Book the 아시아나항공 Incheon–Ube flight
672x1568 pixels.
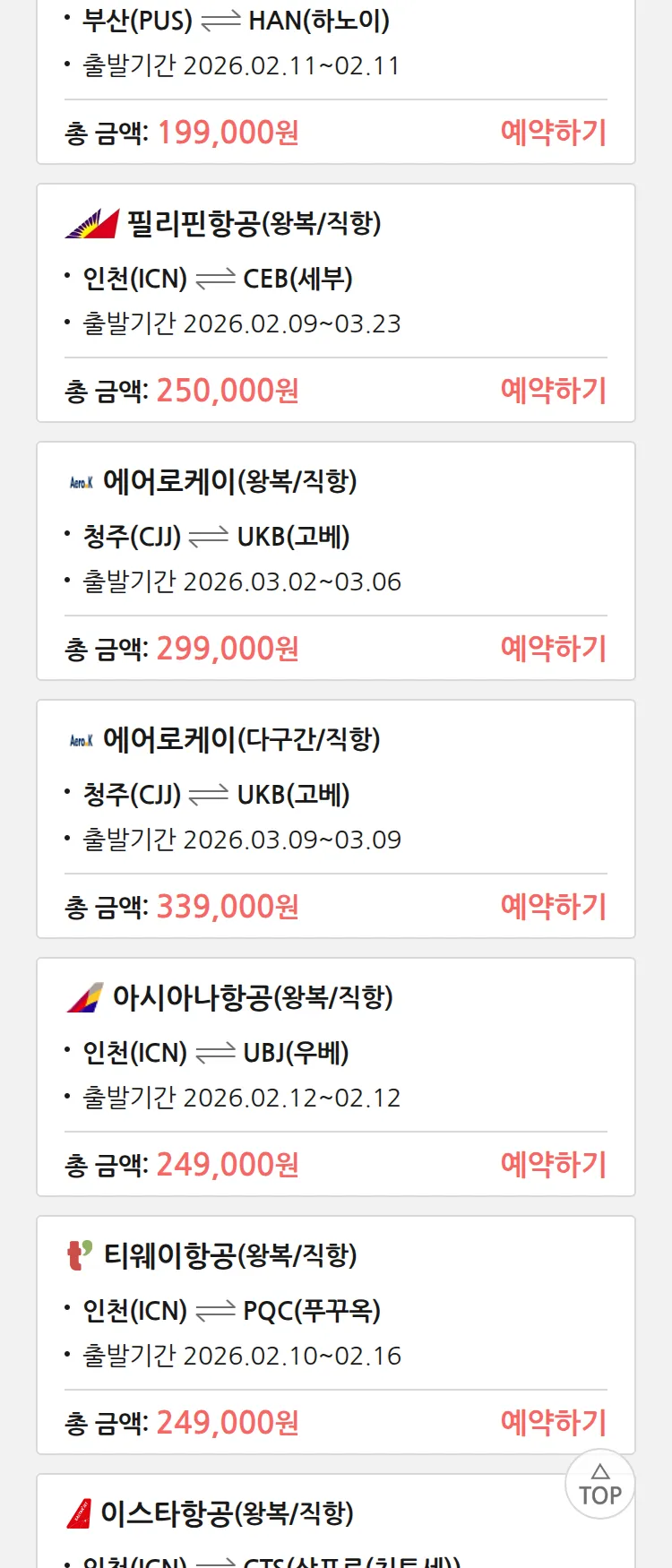click(553, 1165)
